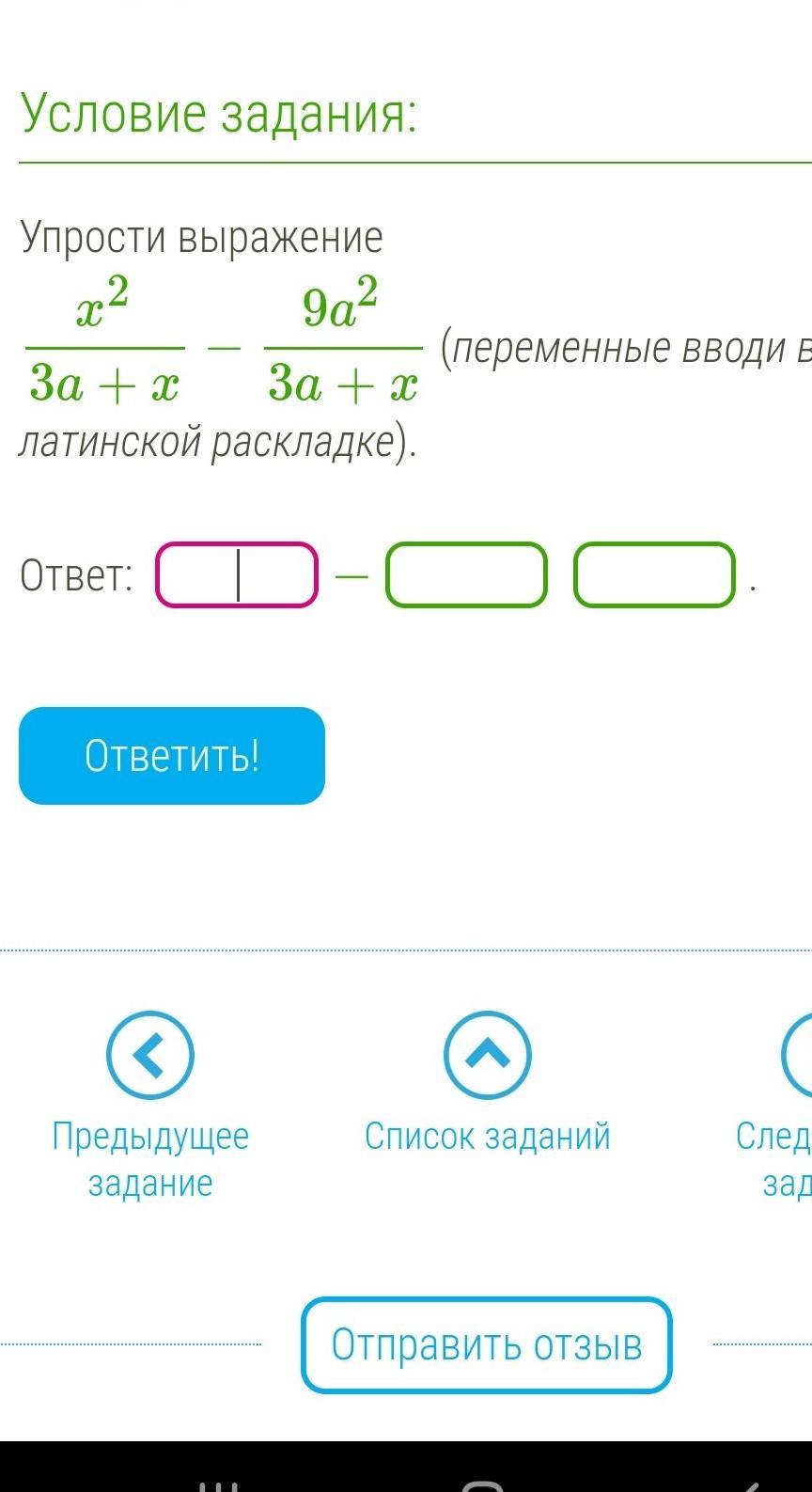This screenshot has height=1492, width=812.
Task: Tap the second answer box after the minus sign
Action: tap(466, 575)
